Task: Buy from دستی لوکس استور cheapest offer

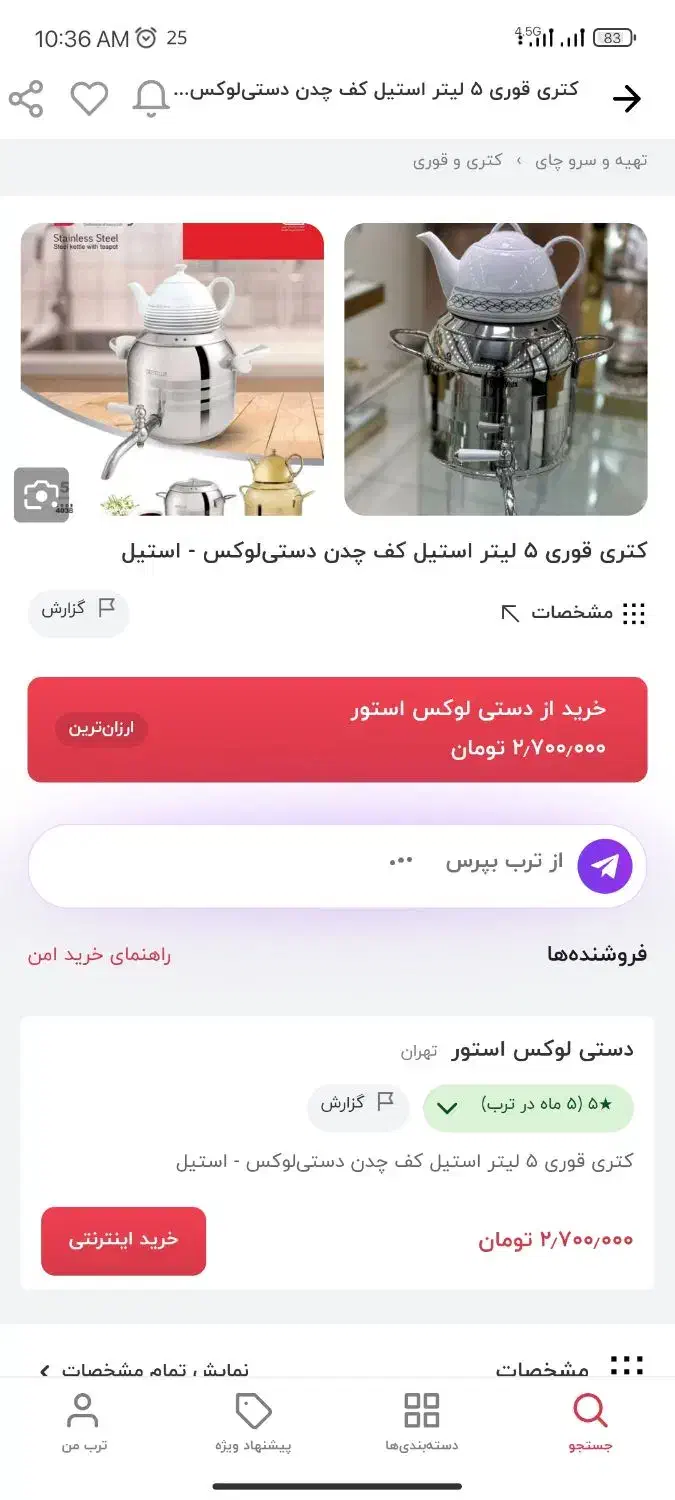Action: point(337,729)
